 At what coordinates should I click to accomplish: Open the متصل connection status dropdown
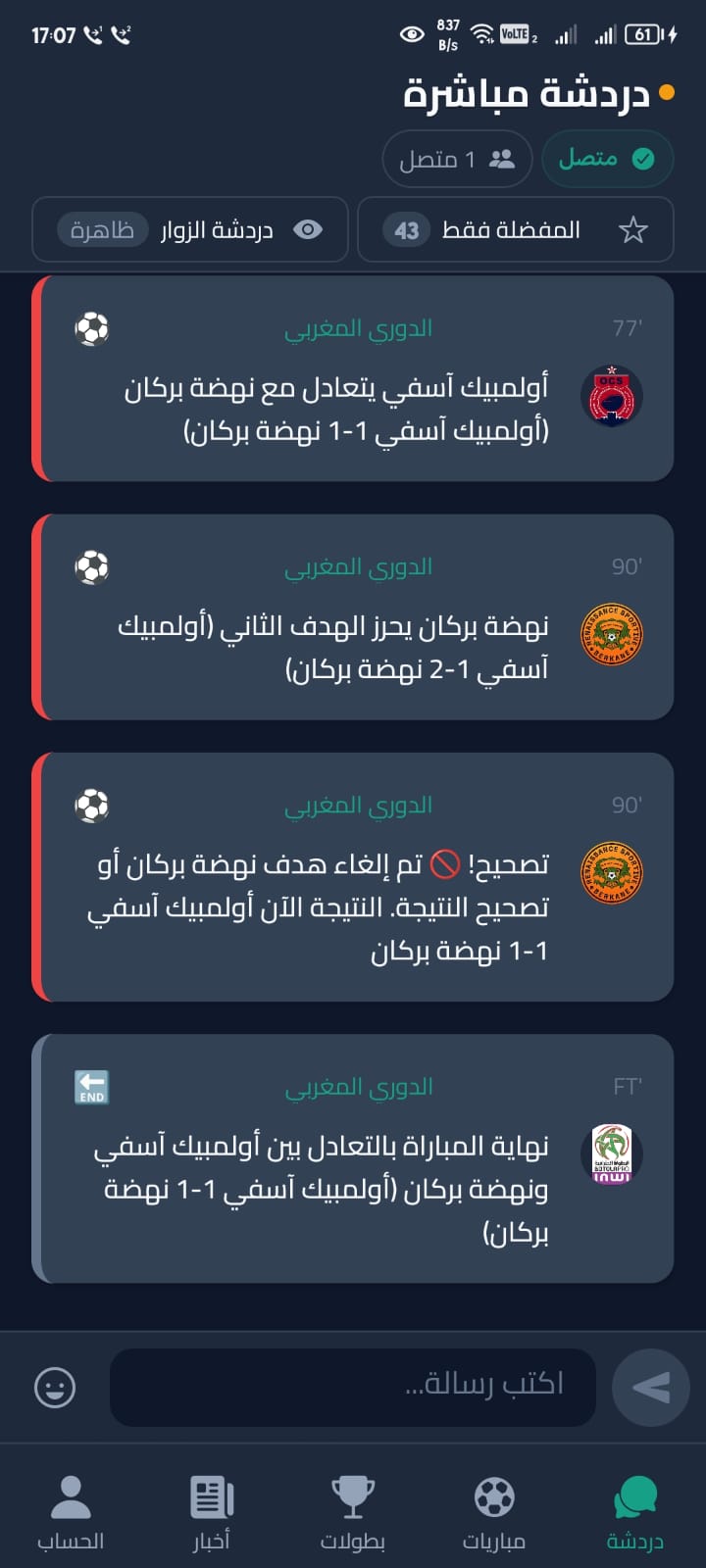point(607,159)
